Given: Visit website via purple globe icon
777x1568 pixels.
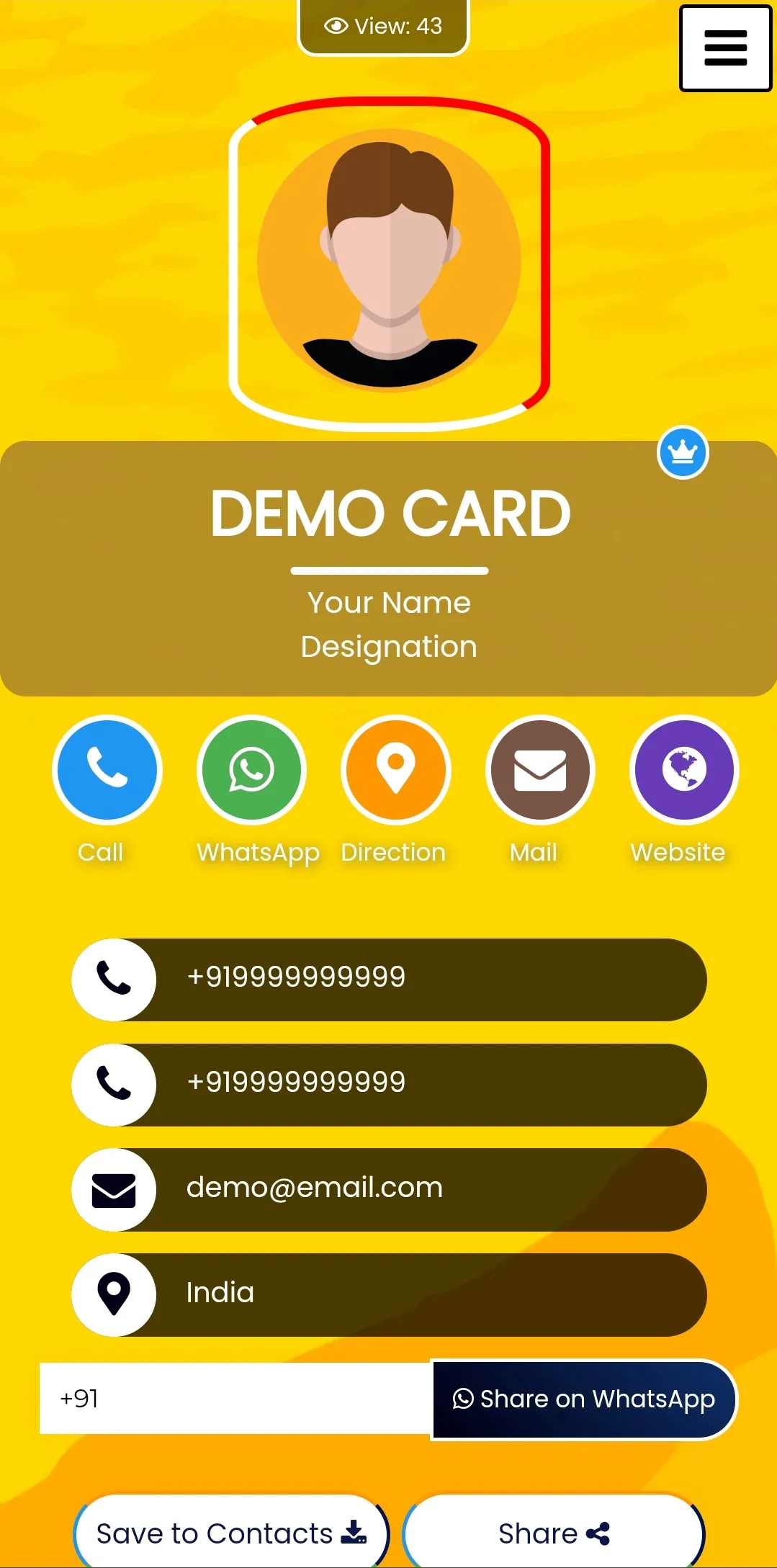Looking at the screenshot, I should 684,769.
